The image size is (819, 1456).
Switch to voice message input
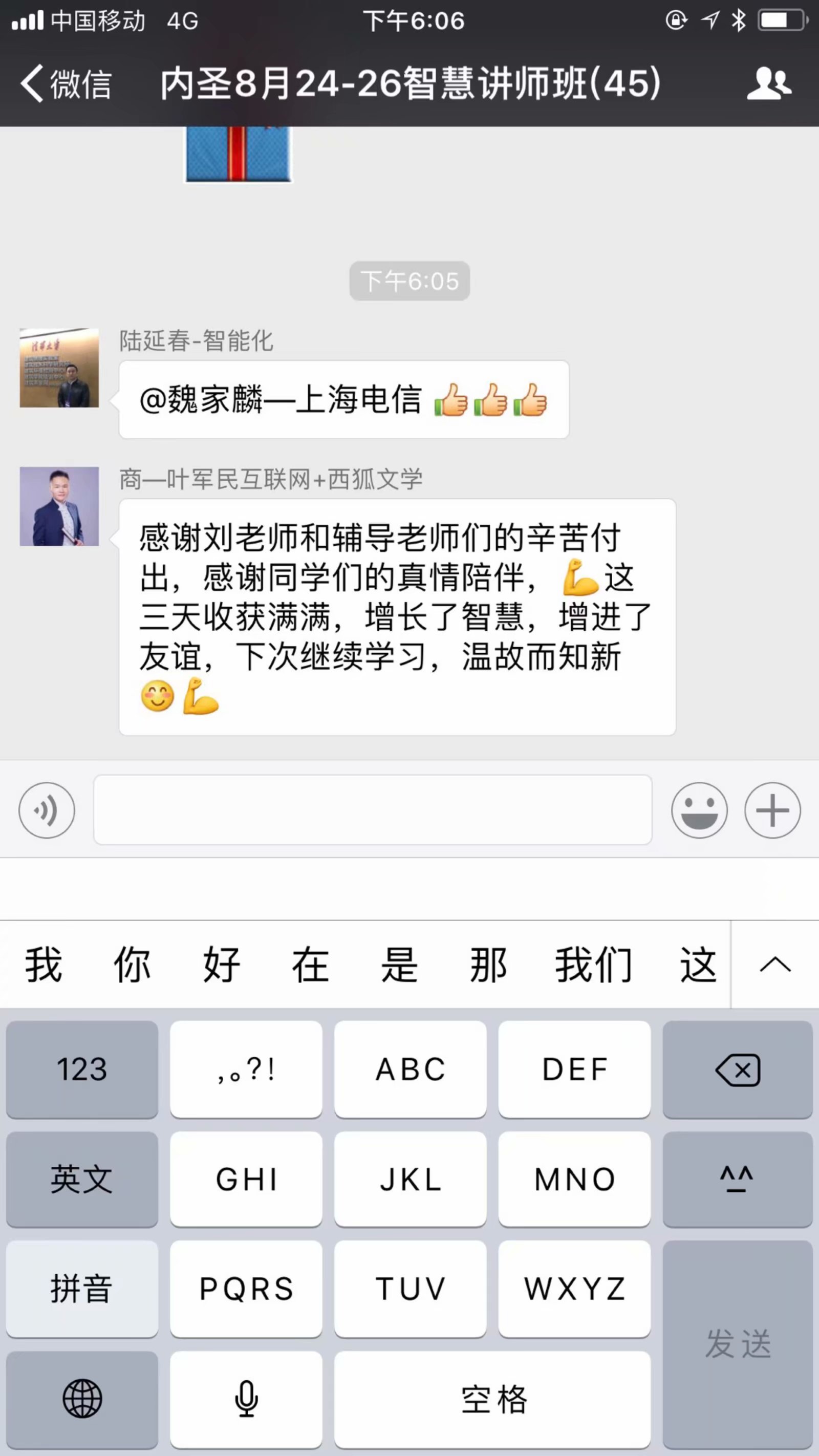click(47, 810)
